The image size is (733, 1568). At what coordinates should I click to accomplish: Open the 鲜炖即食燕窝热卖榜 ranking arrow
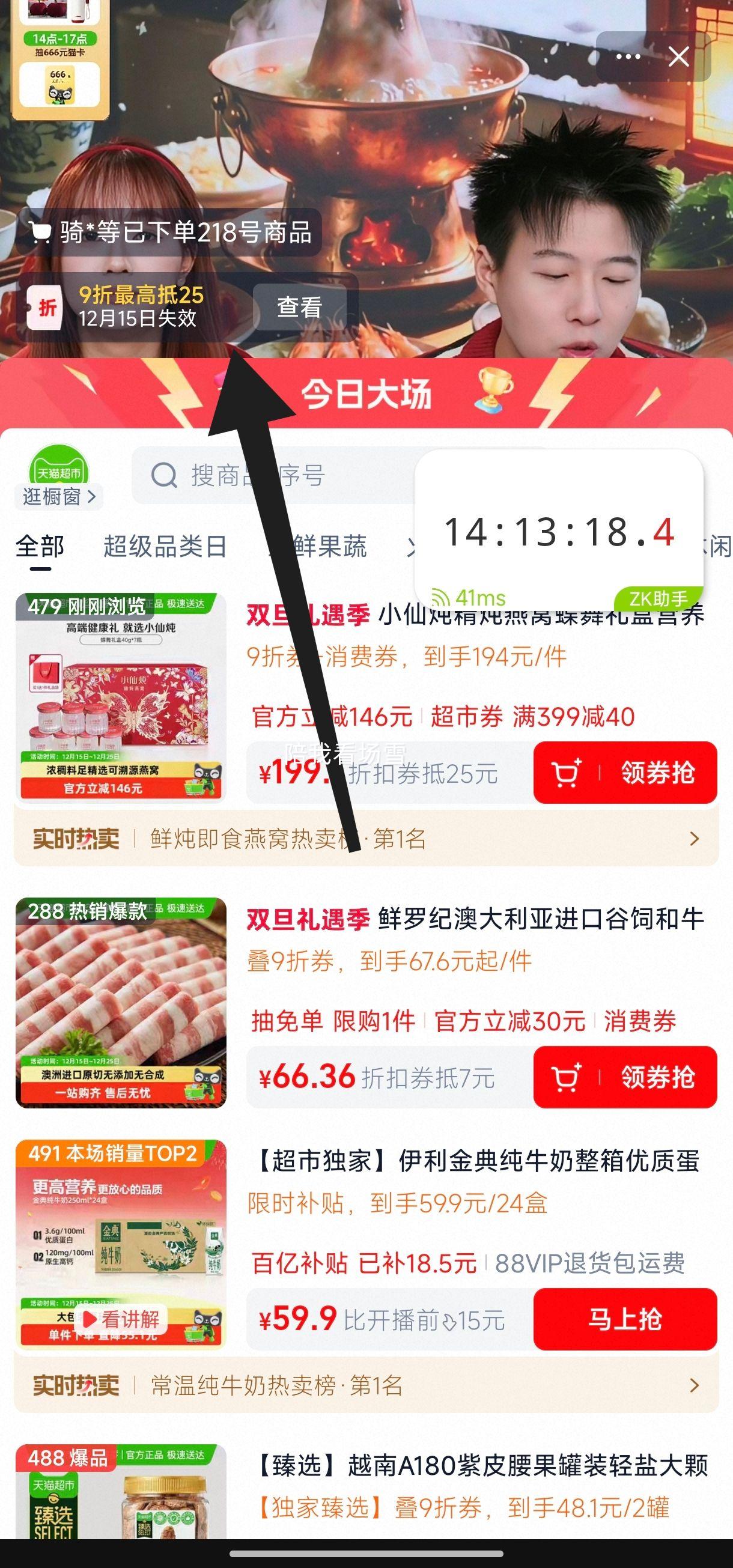695,837
